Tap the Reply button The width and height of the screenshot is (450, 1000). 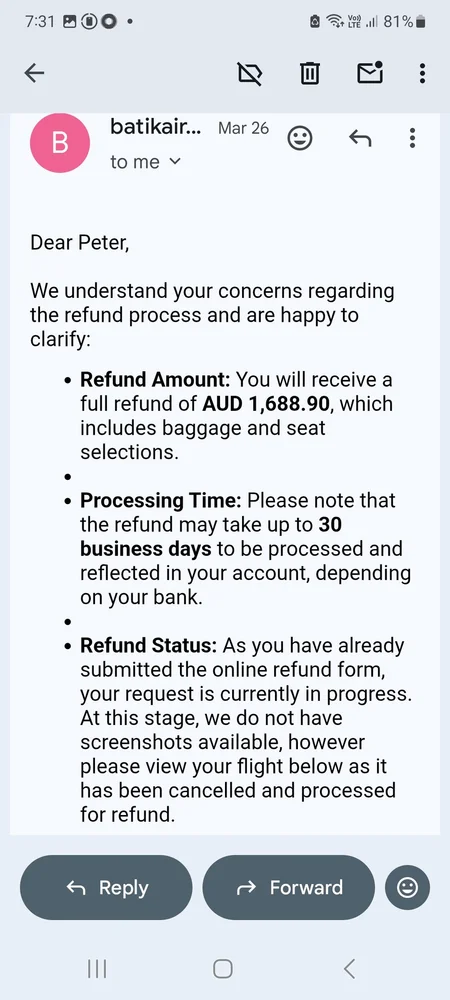pyautogui.click(x=106, y=887)
